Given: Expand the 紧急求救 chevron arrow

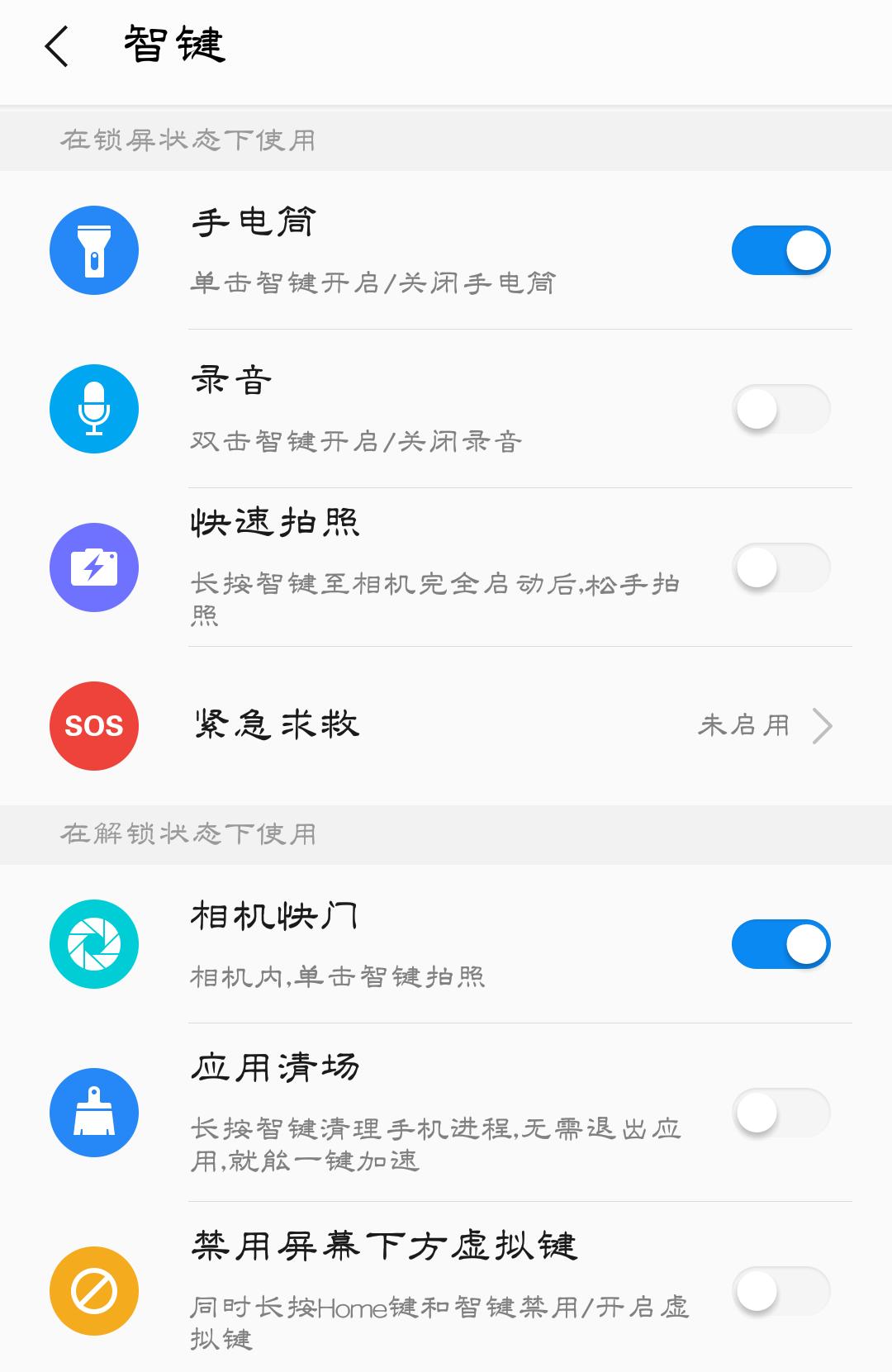Looking at the screenshot, I should [x=823, y=725].
